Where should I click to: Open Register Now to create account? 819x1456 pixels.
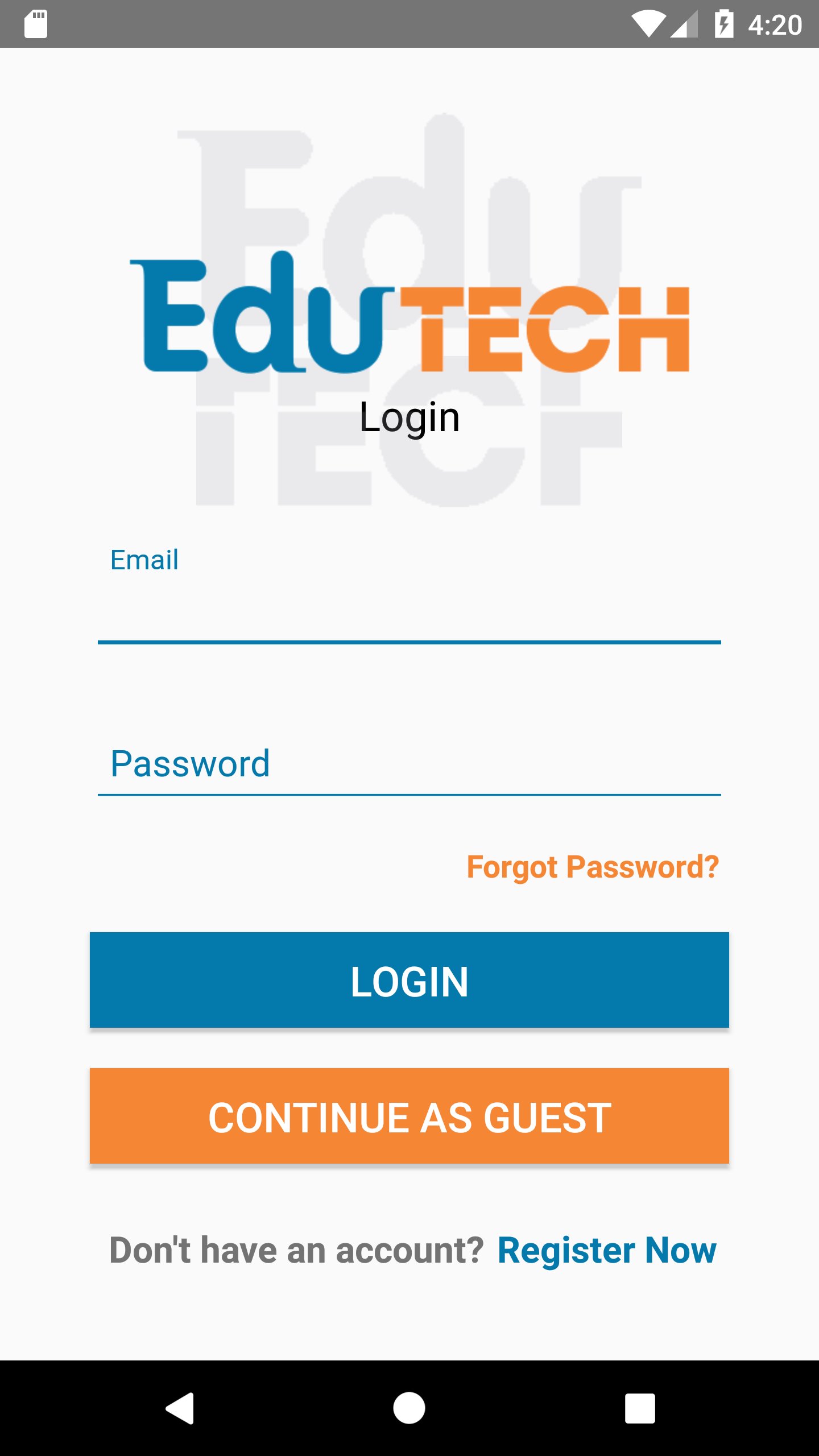(607, 1250)
